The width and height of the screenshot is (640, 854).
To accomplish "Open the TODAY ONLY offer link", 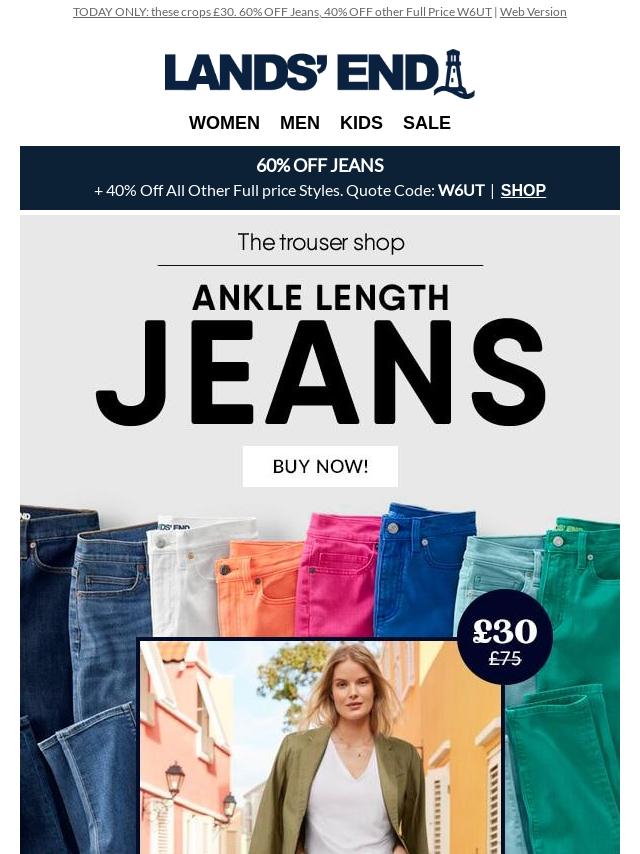I will 282,12.
